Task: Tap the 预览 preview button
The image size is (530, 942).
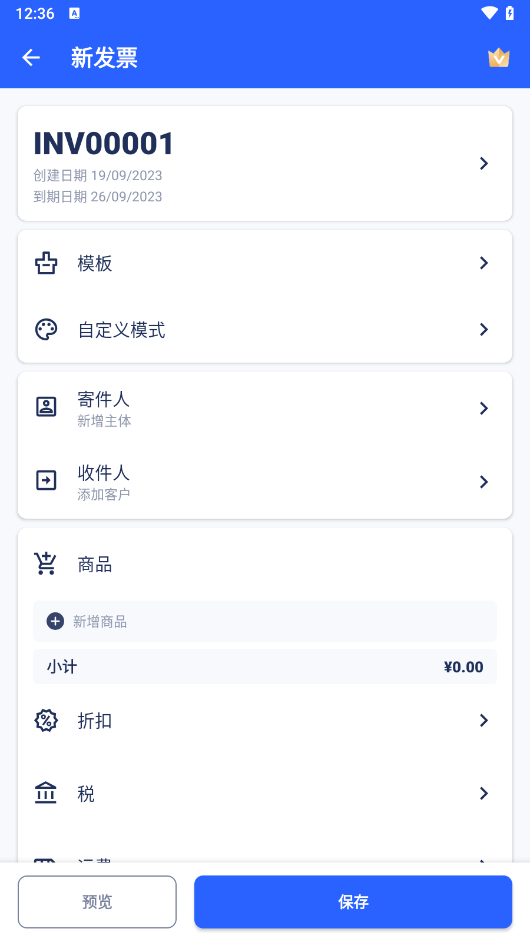Action: click(97, 902)
